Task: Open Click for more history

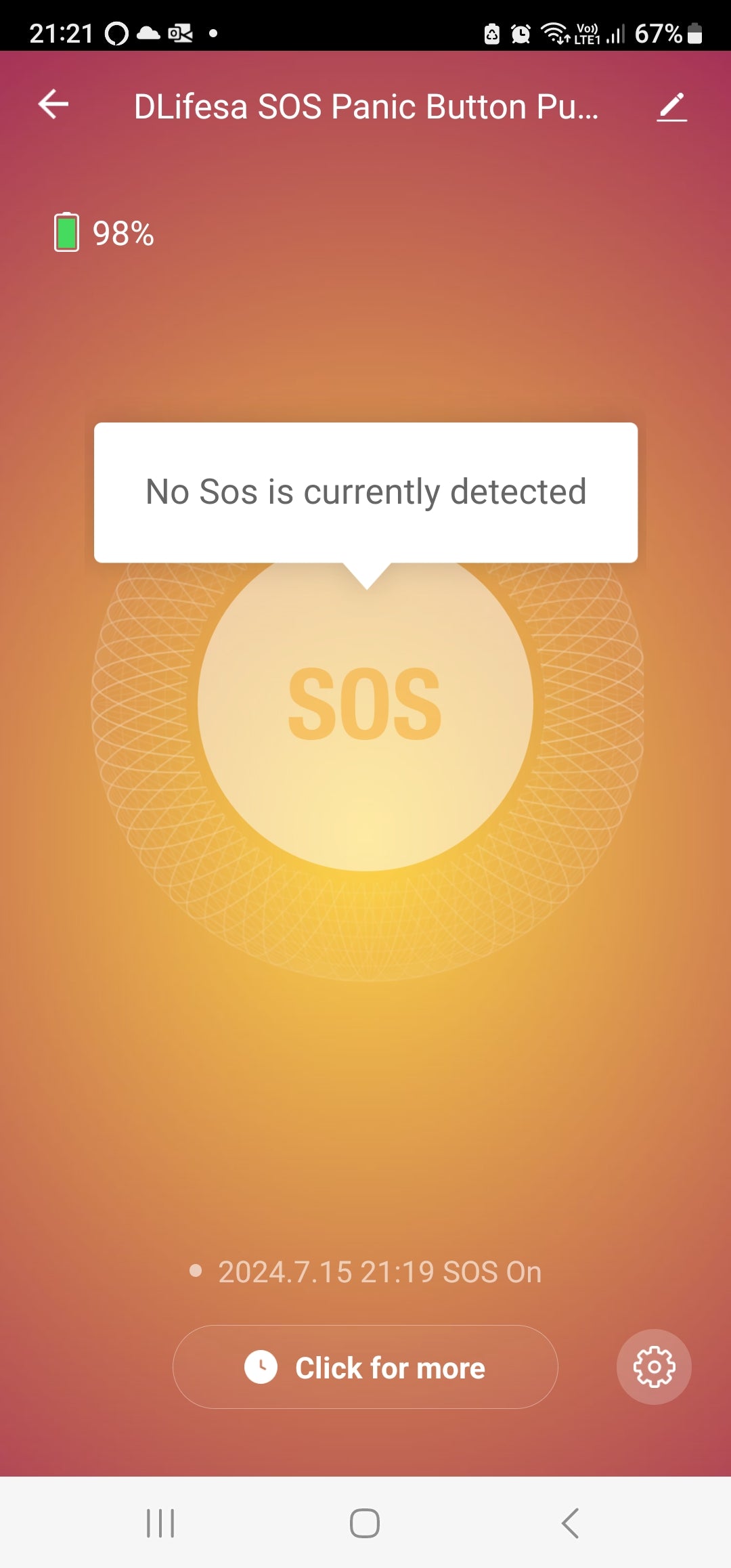Action: click(x=365, y=1367)
